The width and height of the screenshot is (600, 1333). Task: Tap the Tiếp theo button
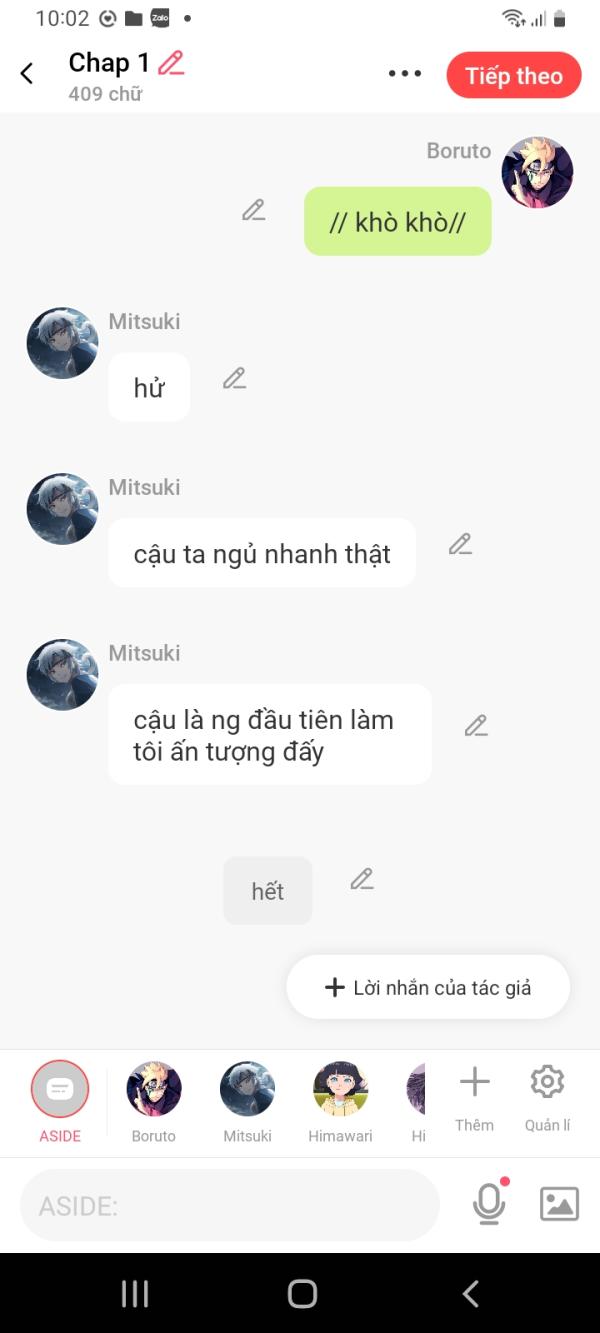point(513,76)
